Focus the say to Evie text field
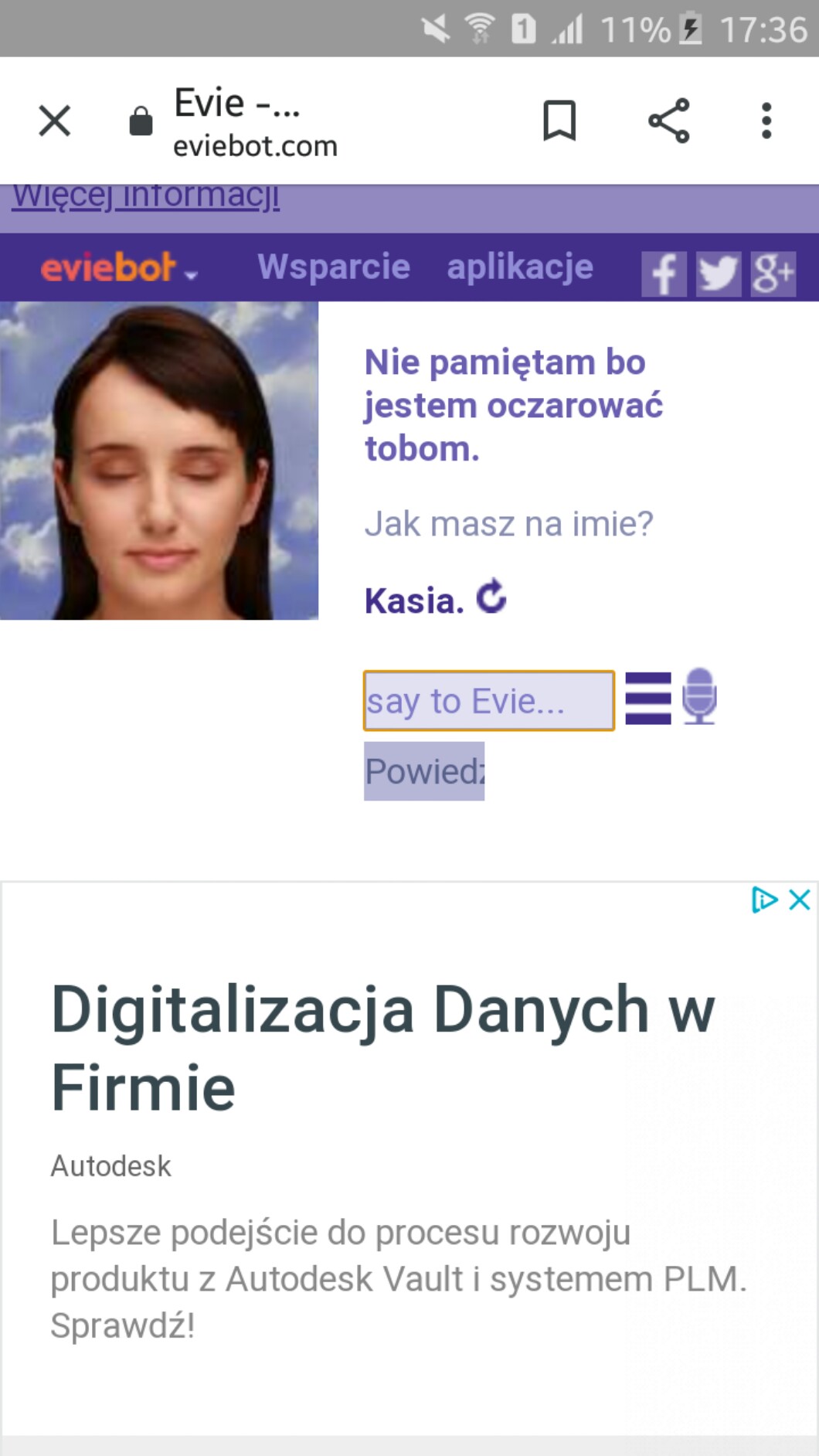 pyautogui.click(x=488, y=701)
